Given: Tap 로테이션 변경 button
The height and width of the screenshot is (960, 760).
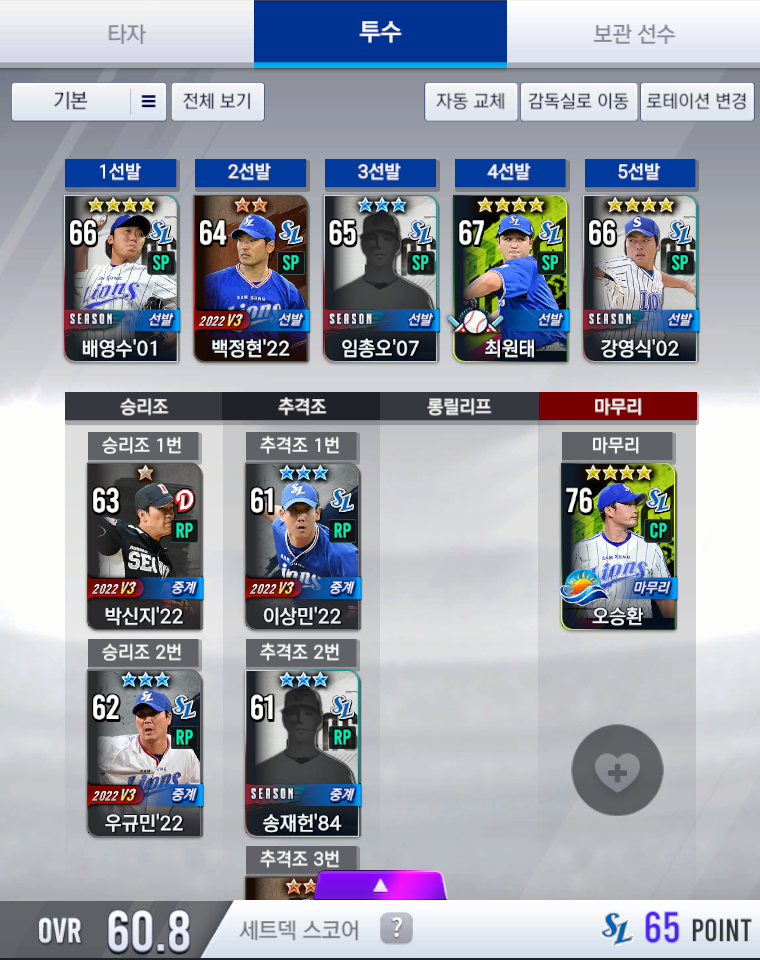Looking at the screenshot, I should 696,101.
